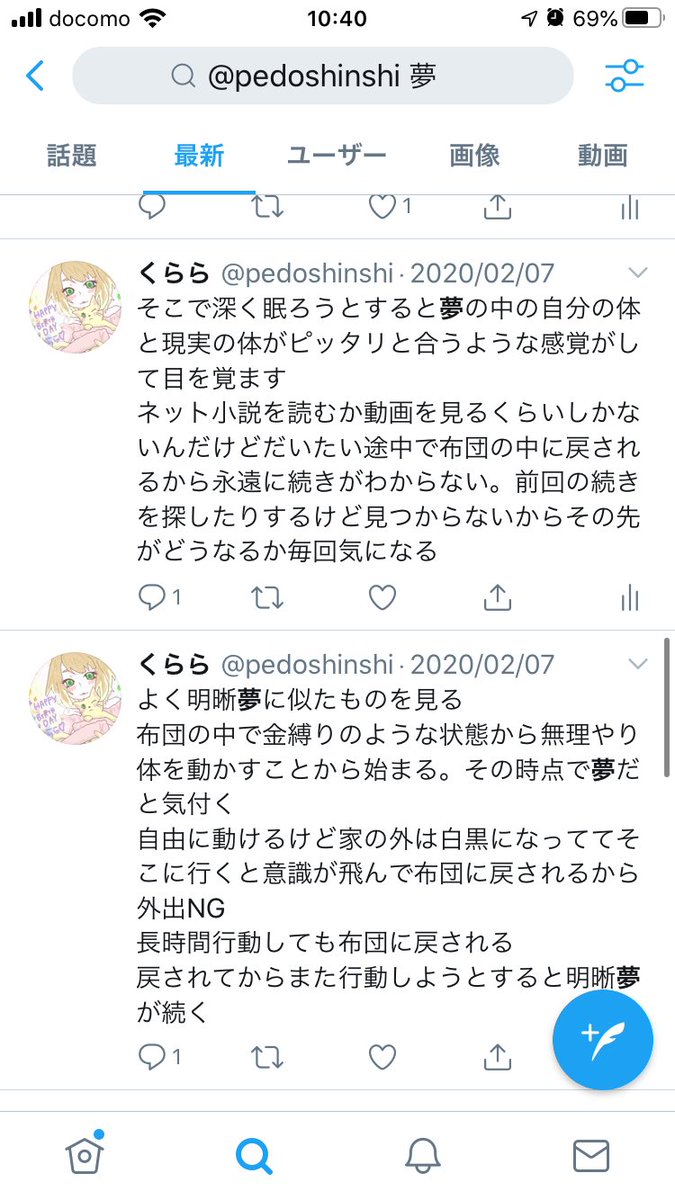The image size is (675, 1200).
Task: Go back using the back arrow
Action: point(35,76)
